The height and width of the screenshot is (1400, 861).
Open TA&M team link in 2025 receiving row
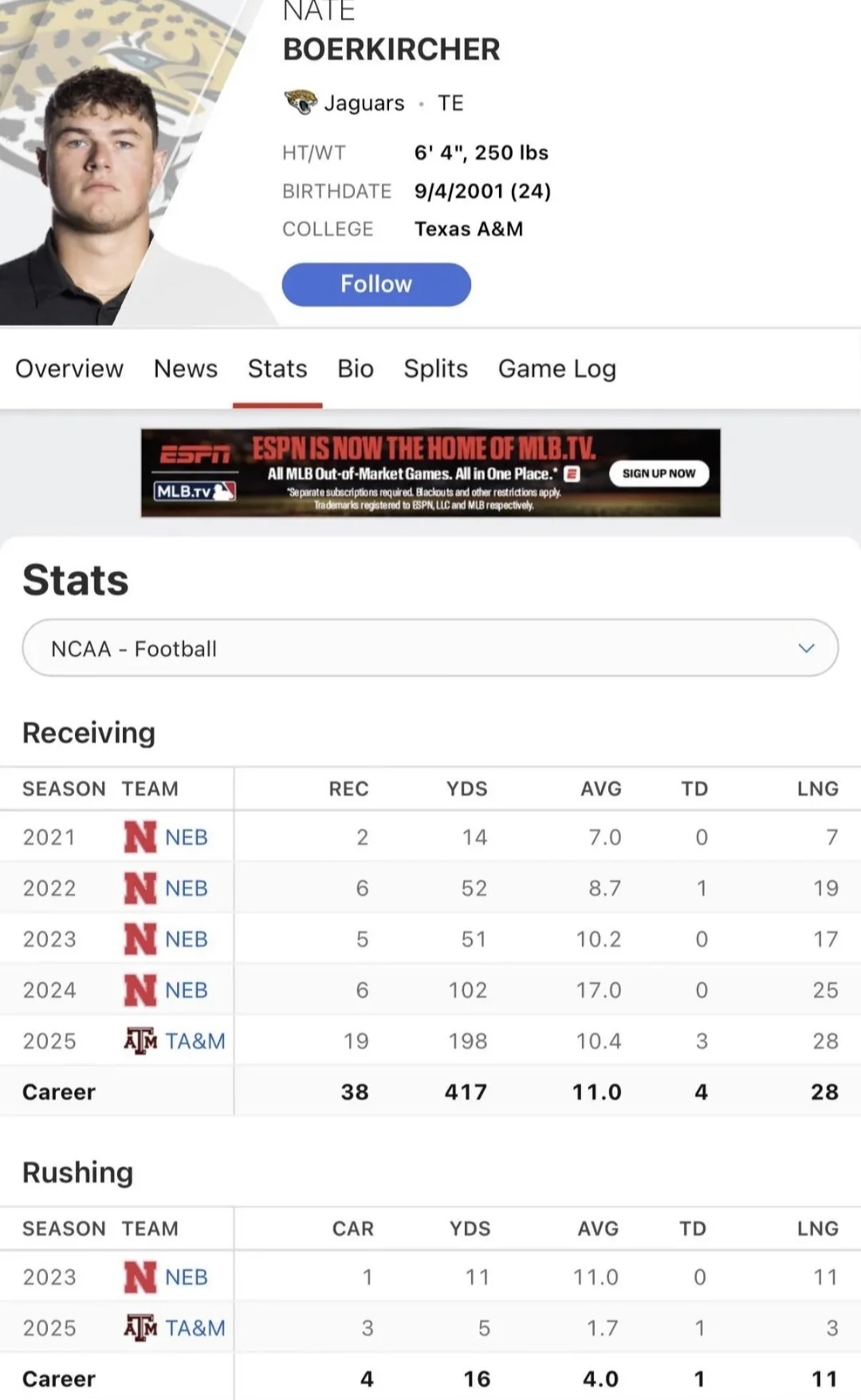point(195,1042)
